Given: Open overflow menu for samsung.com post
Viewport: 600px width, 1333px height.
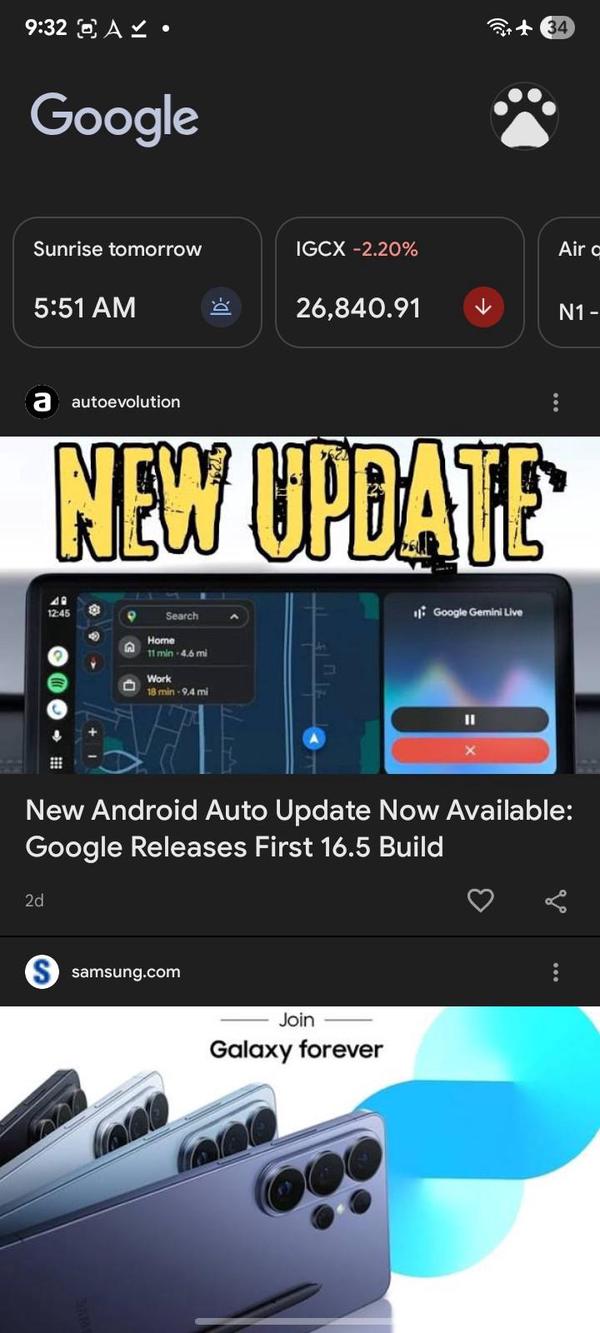Looking at the screenshot, I should pyautogui.click(x=556, y=972).
